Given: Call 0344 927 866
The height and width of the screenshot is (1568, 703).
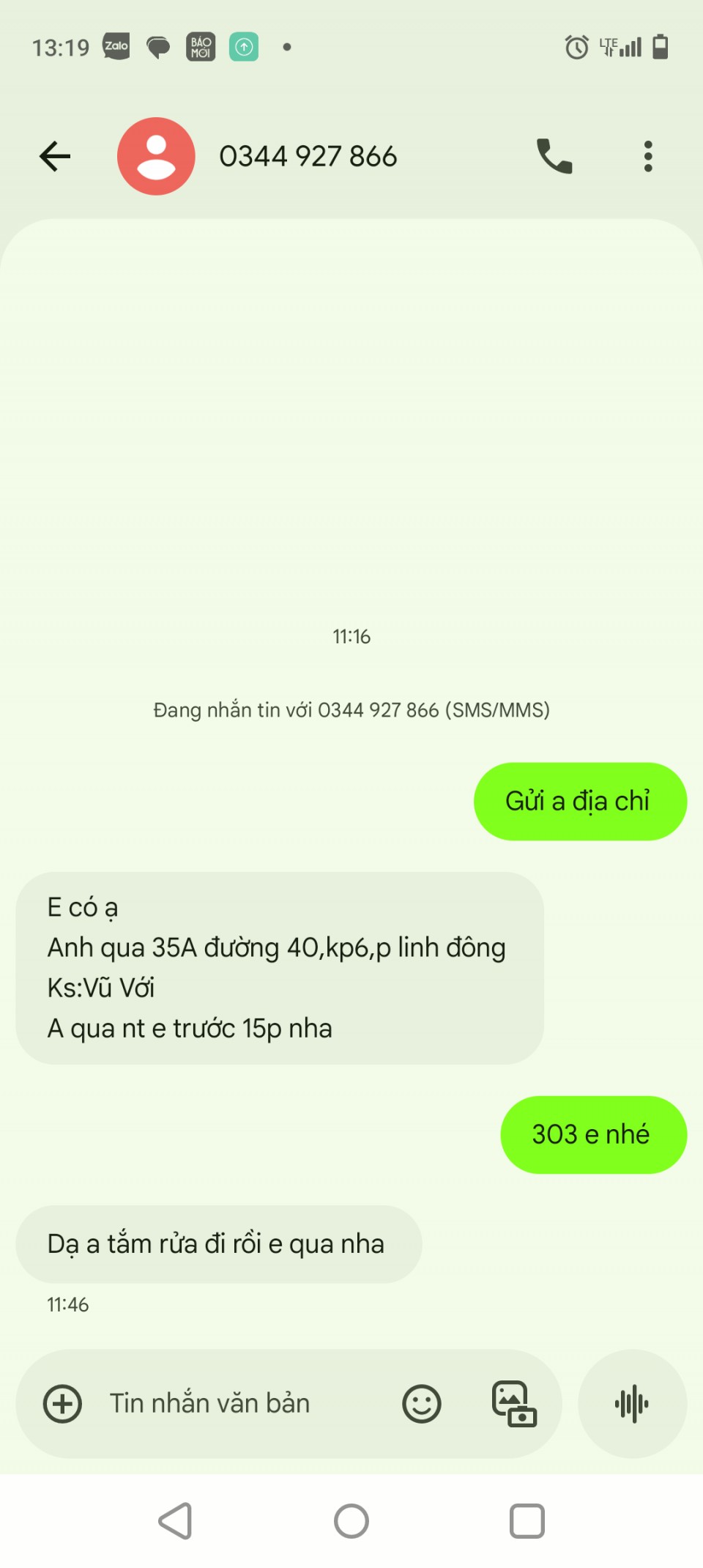Looking at the screenshot, I should (x=554, y=156).
